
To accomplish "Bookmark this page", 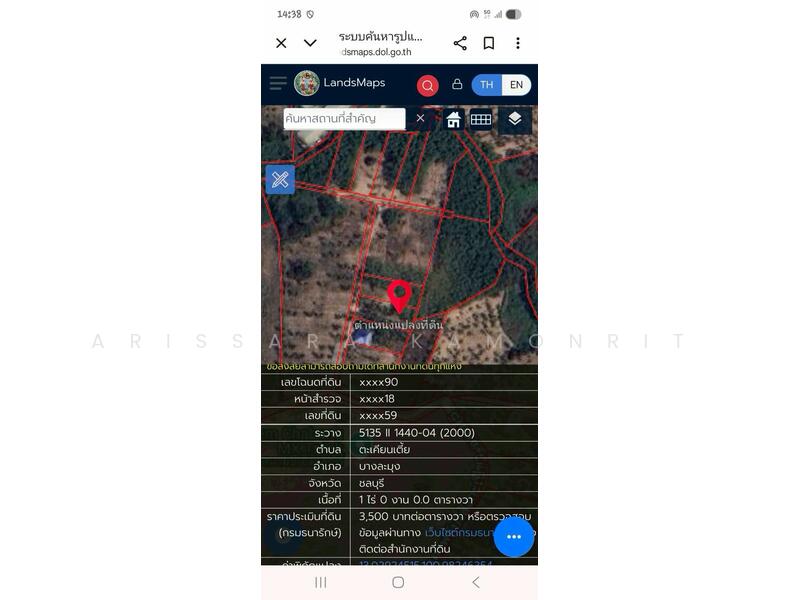I will point(489,43).
